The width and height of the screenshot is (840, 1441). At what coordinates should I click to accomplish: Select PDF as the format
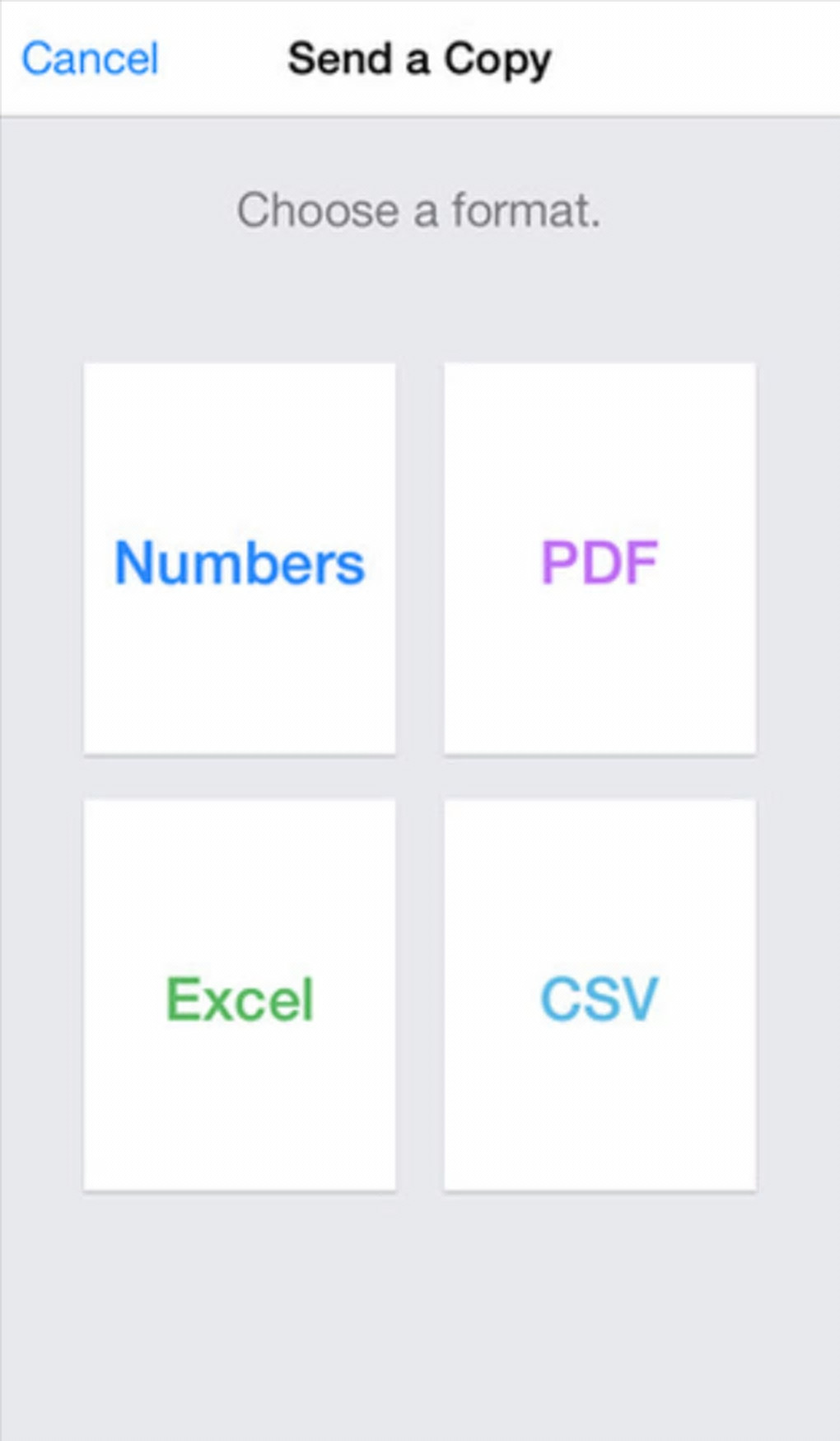[x=600, y=559]
